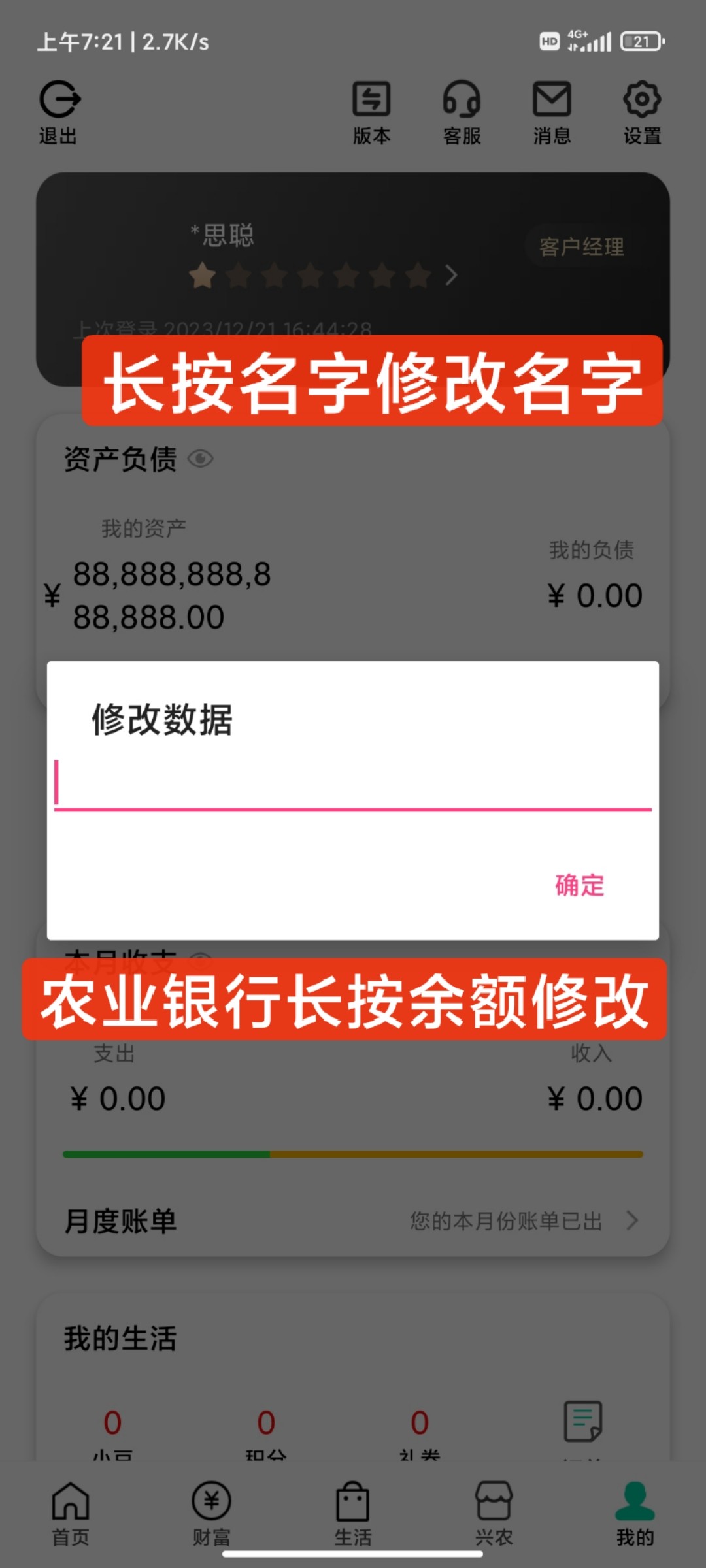706x1568 pixels.
Task: Confirm the dialog with 确定
Action: (580, 885)
